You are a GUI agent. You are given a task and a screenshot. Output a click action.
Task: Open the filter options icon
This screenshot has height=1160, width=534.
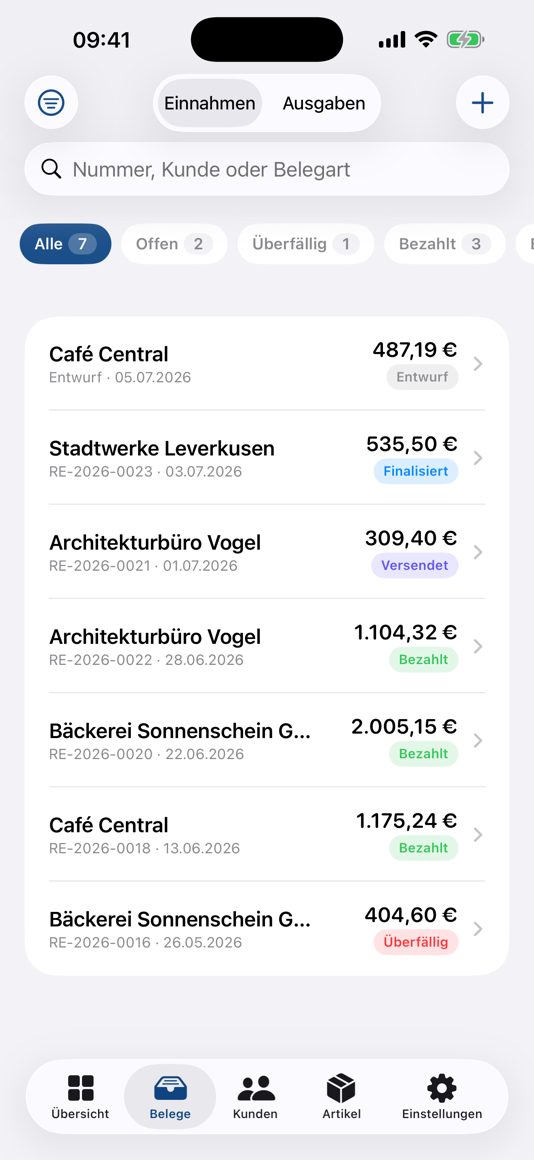(51, 102)
